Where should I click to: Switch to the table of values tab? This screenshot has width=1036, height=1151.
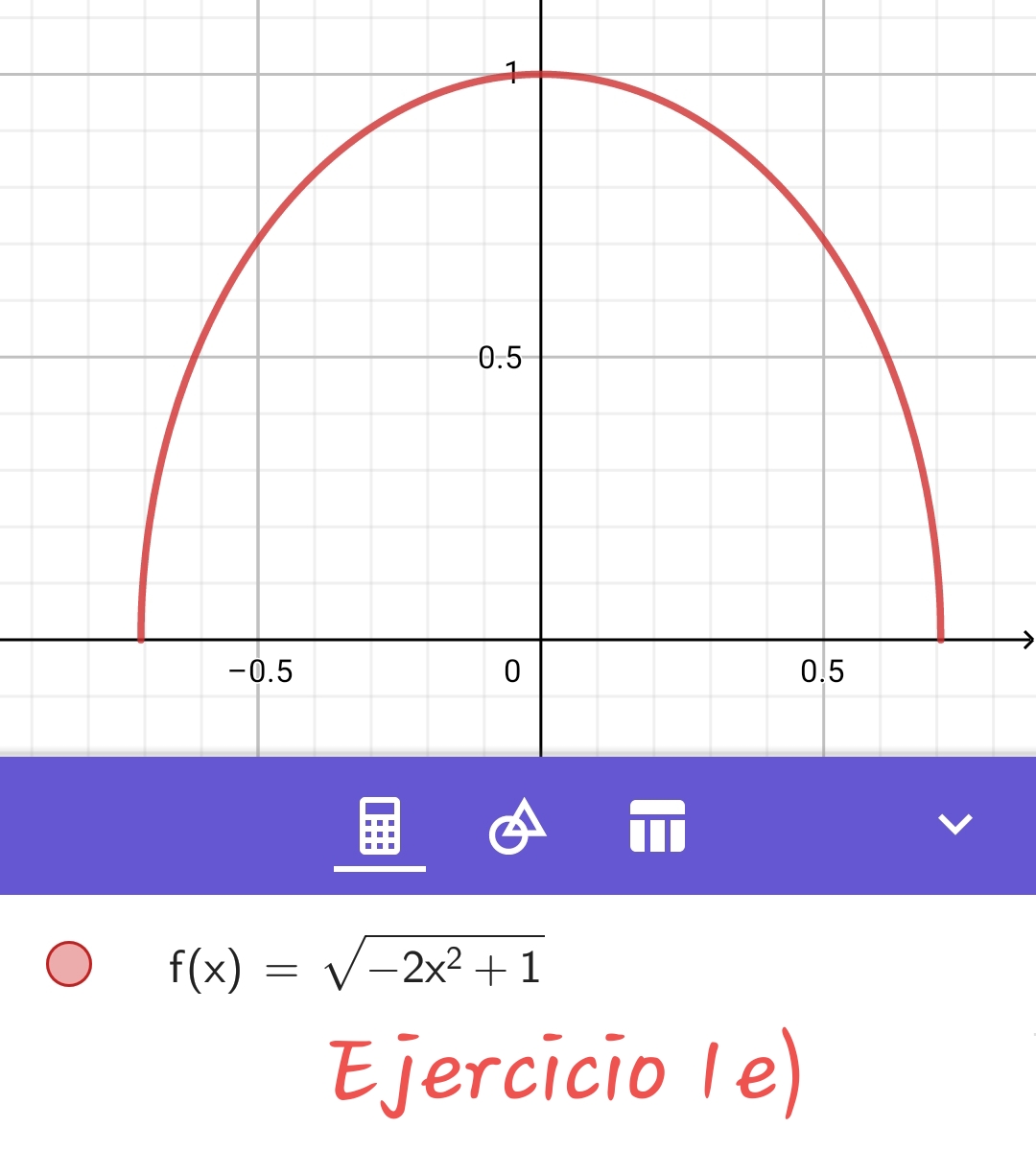(x=657, y=826)
